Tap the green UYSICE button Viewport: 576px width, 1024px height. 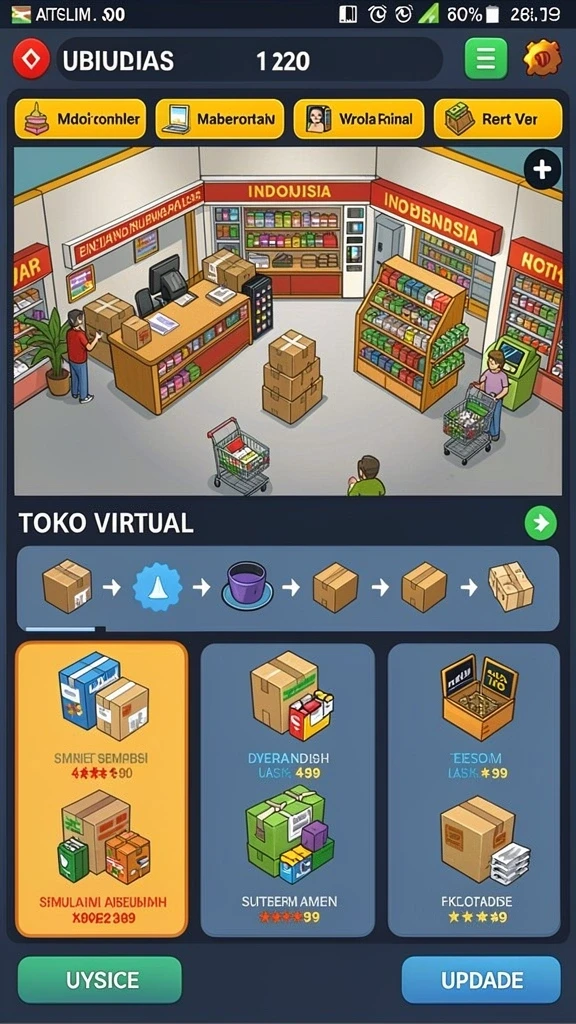pos(99,980)
